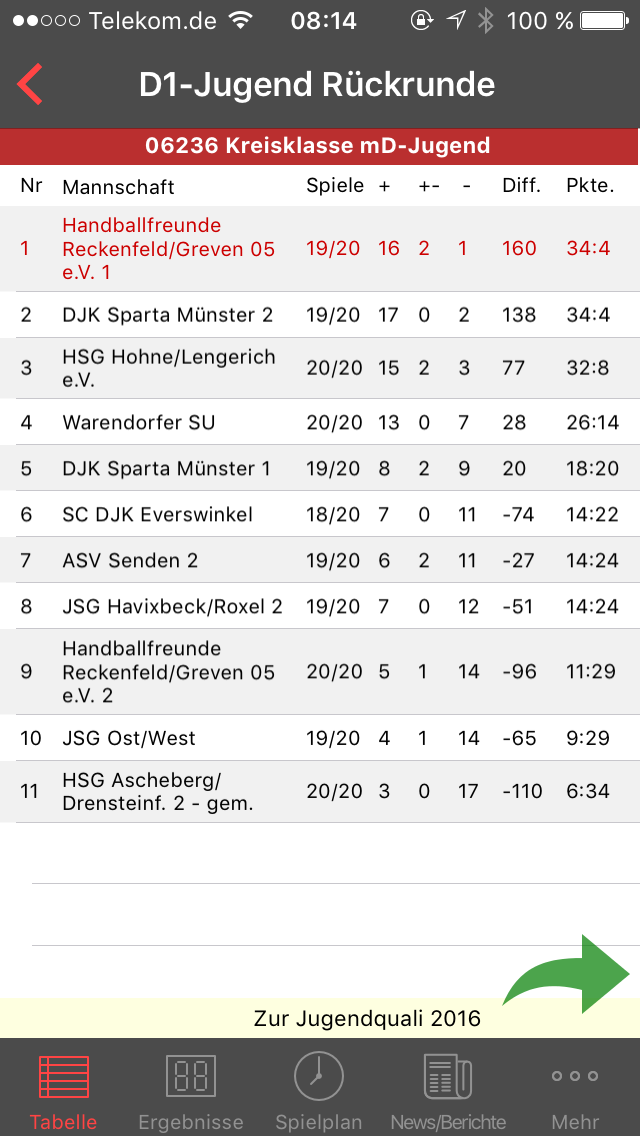Open HSG Hohne/Lengerich e.V. row
Viewport: 640px width, 1136px height.
coord(320,368)
